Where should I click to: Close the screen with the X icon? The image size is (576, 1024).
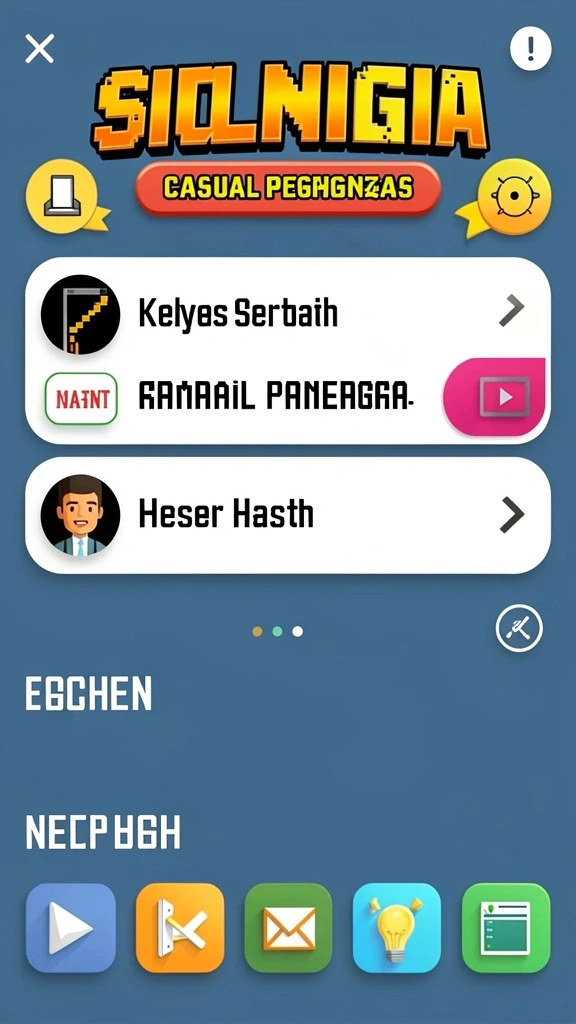tap(39, 49)
